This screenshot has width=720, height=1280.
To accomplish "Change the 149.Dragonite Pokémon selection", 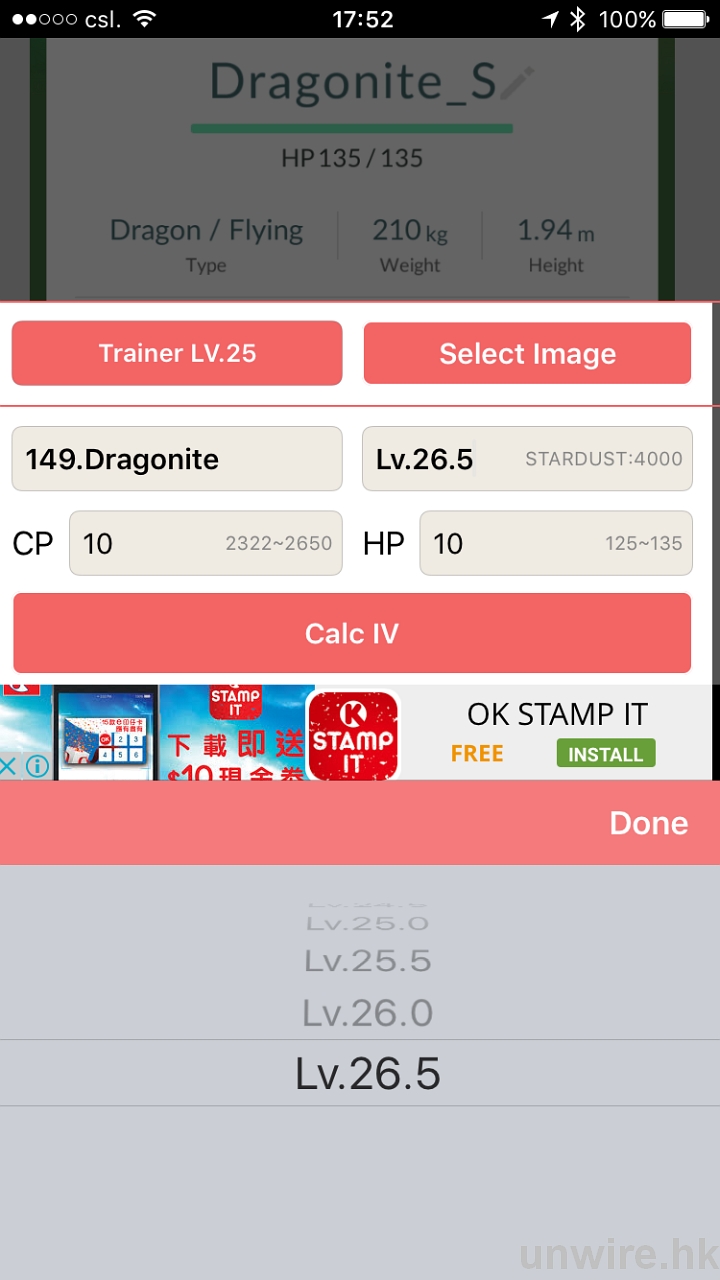I will [177, 459].
